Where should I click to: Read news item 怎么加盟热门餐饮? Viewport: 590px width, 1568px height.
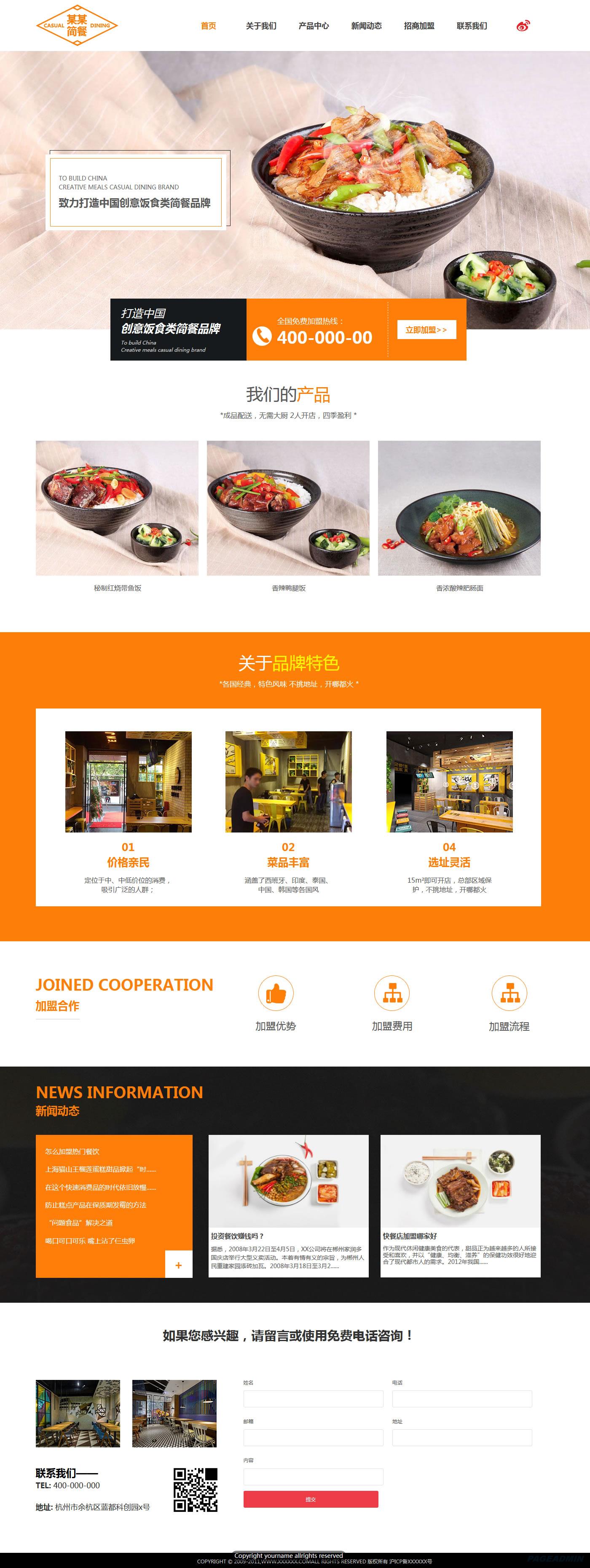point(72,1152)
